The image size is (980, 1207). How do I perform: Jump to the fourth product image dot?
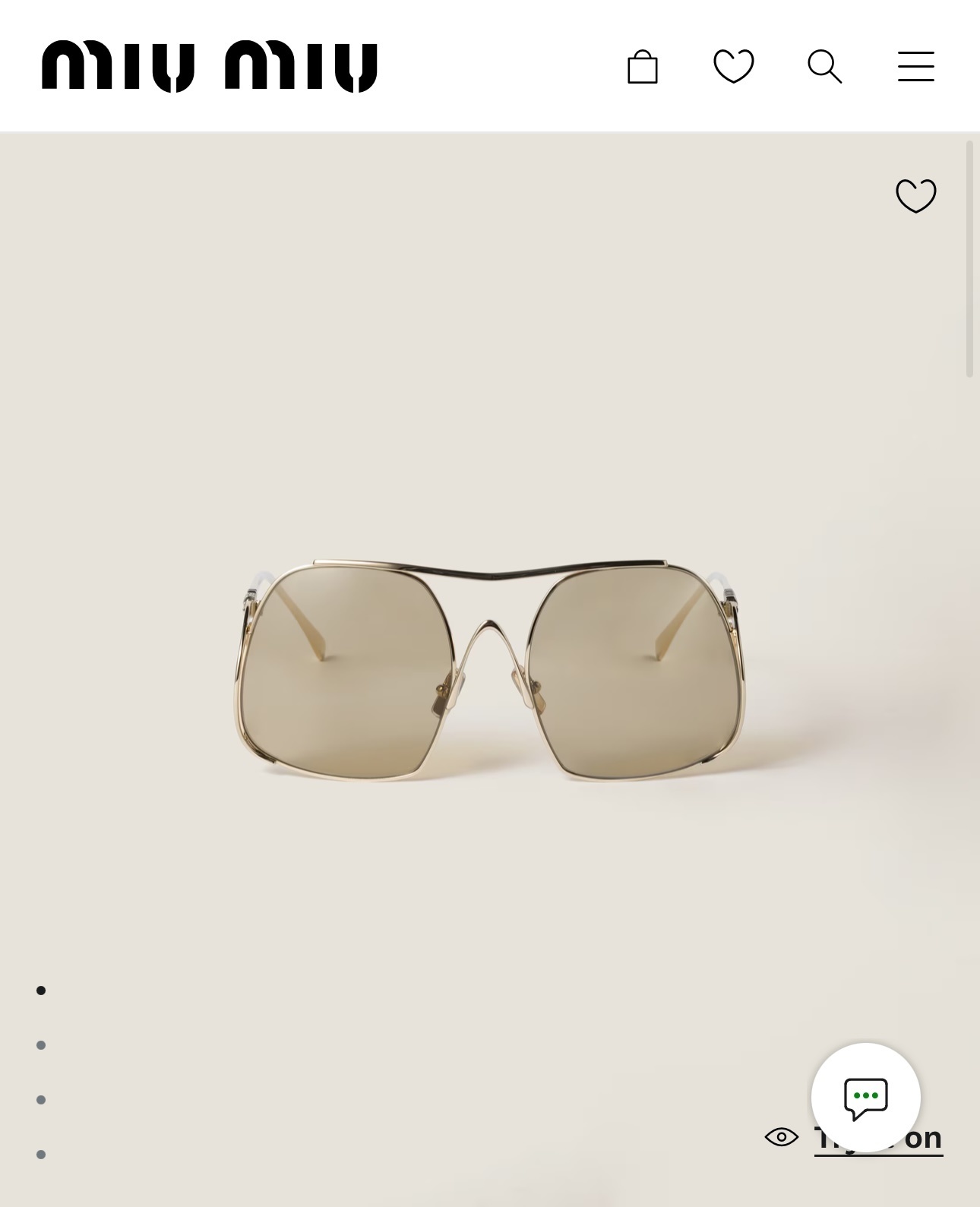tap(41, 1155)
